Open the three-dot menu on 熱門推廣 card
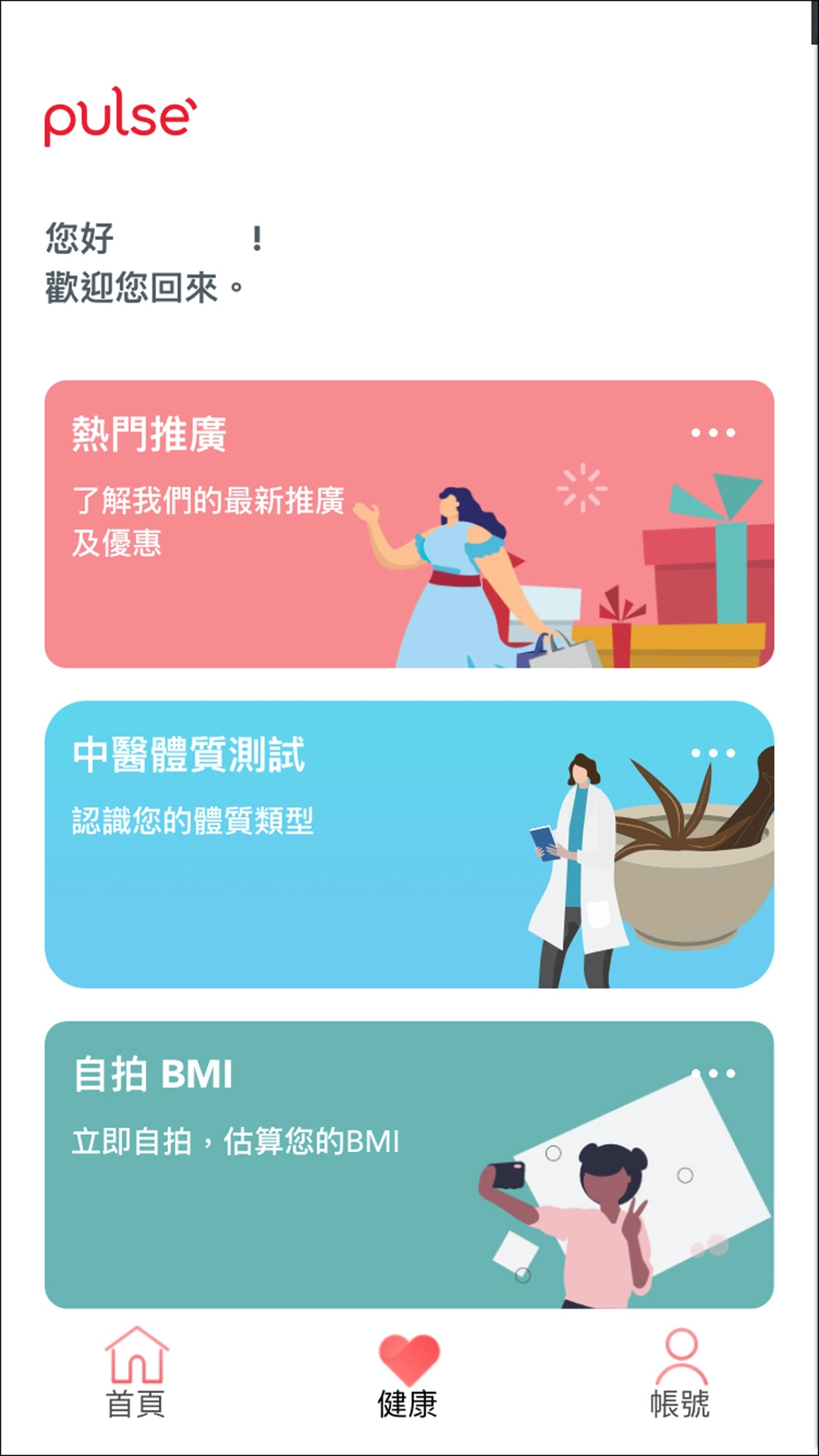The width and height of the screenshot is (819, 1456). (713, 432)
